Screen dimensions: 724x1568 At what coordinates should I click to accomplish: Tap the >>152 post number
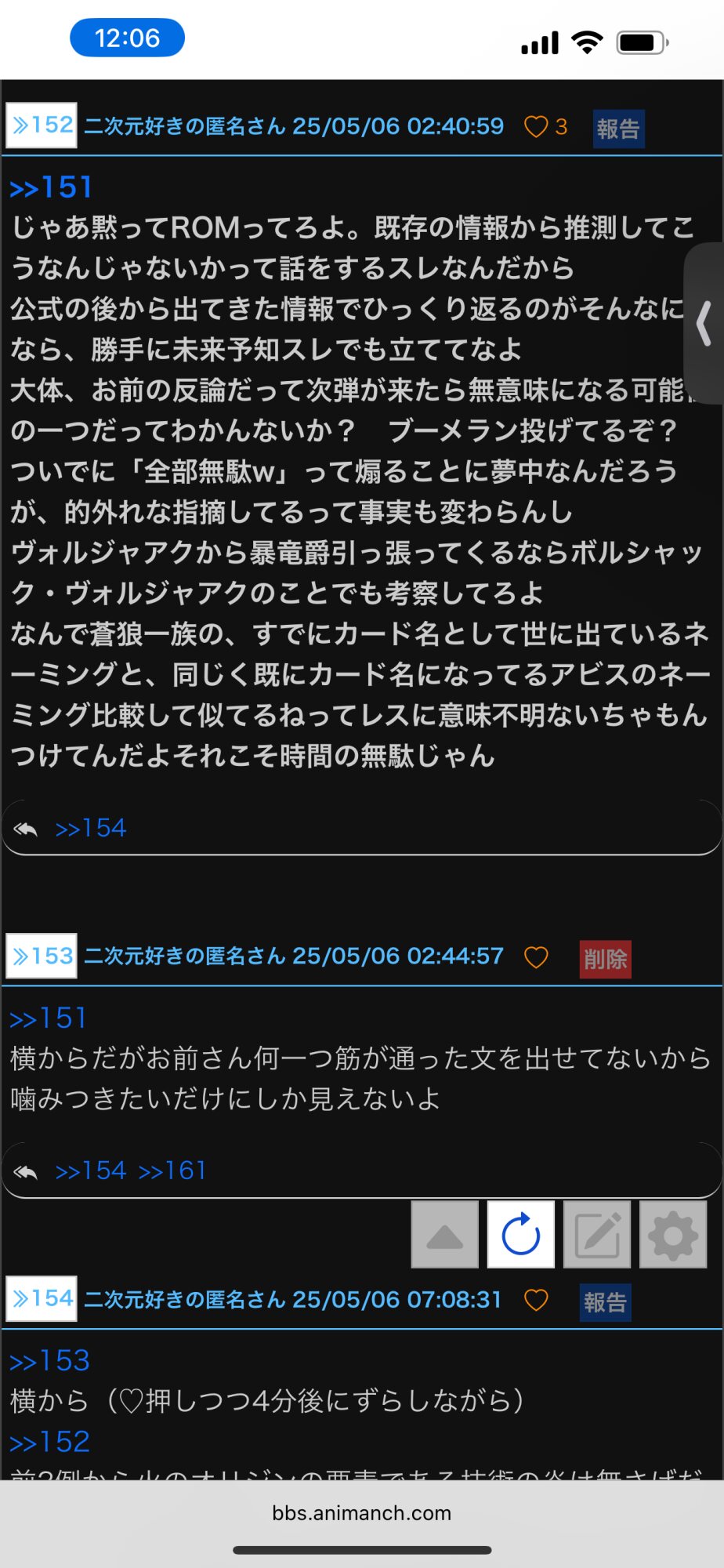click(x=42, y=125)
